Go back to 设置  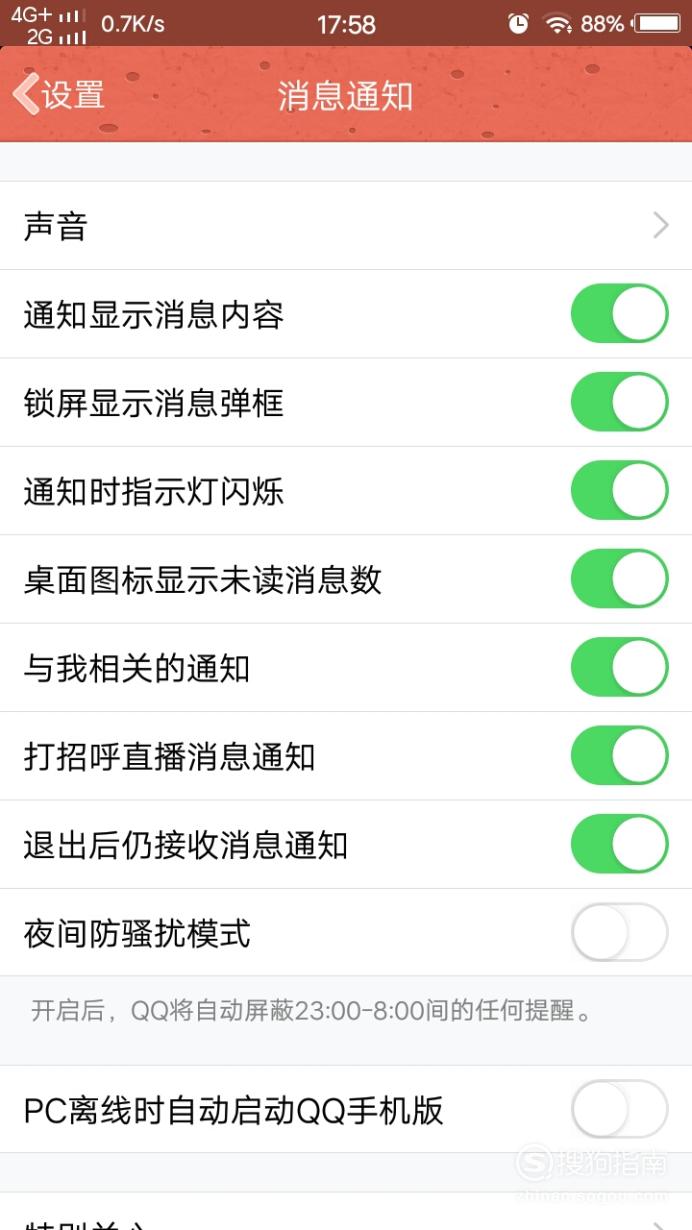point(58,95)
